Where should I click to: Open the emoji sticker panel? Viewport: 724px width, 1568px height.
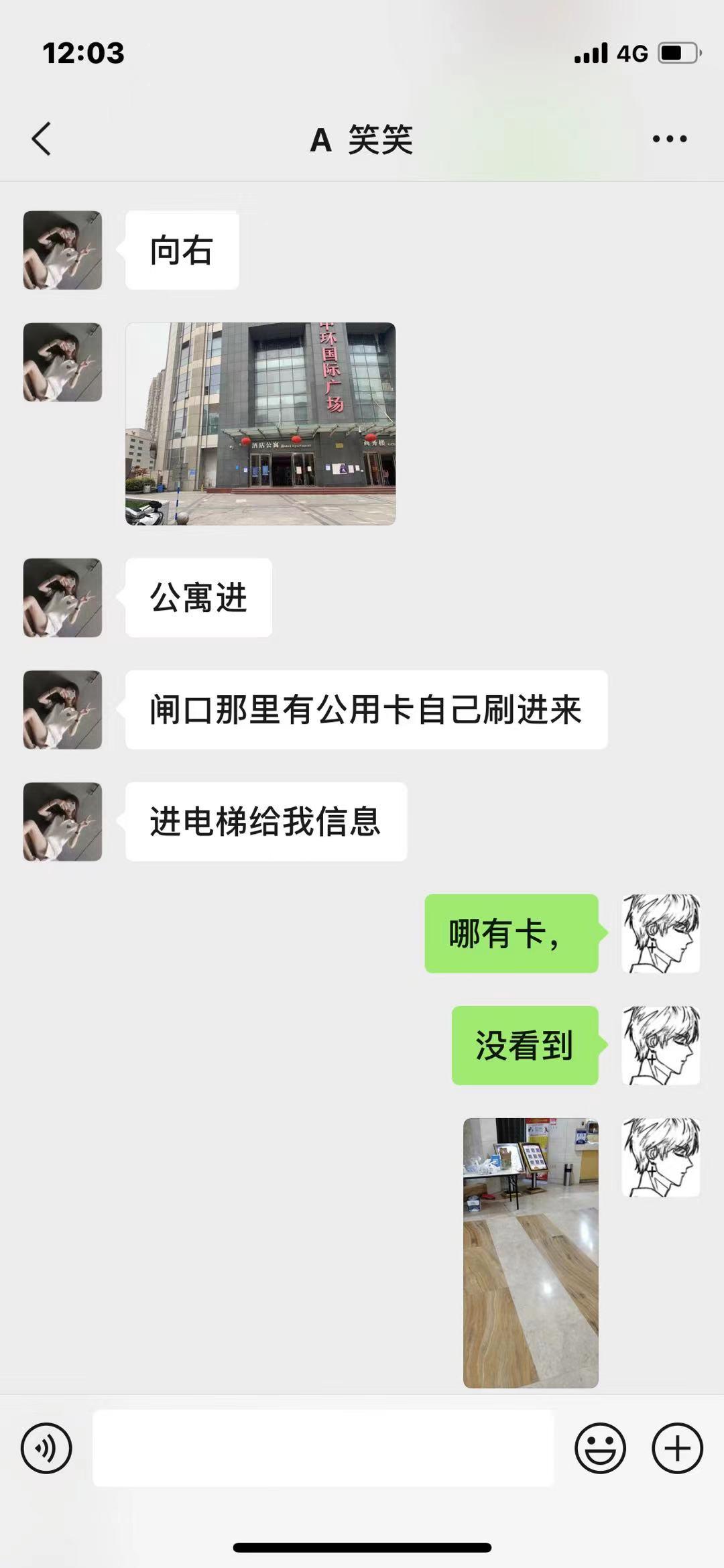coord(600,1448)
